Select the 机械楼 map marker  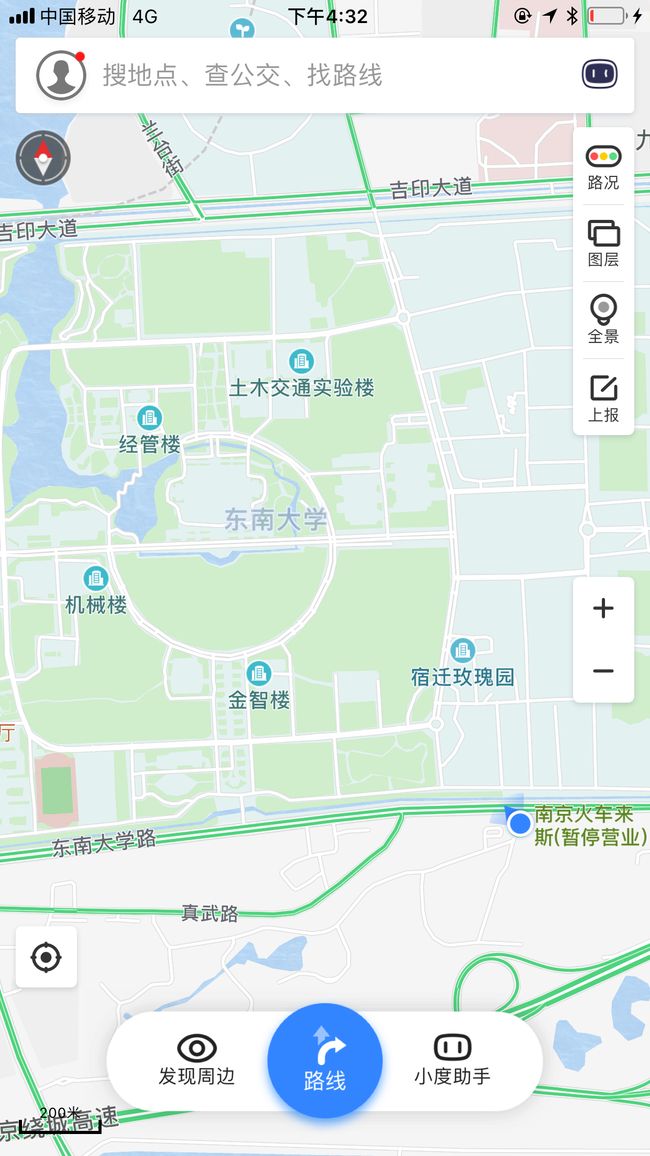coord(96,578)
